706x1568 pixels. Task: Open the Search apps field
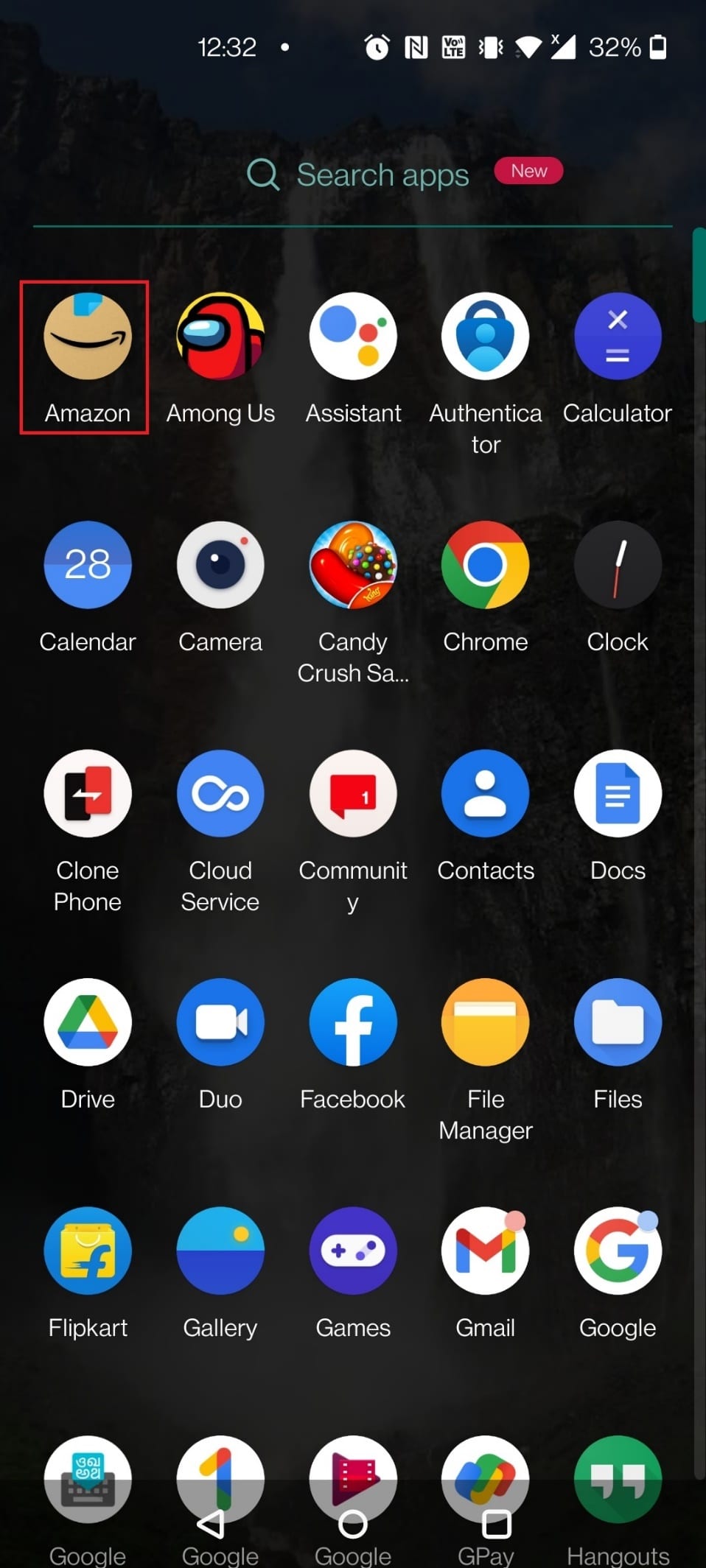(382, 176)
